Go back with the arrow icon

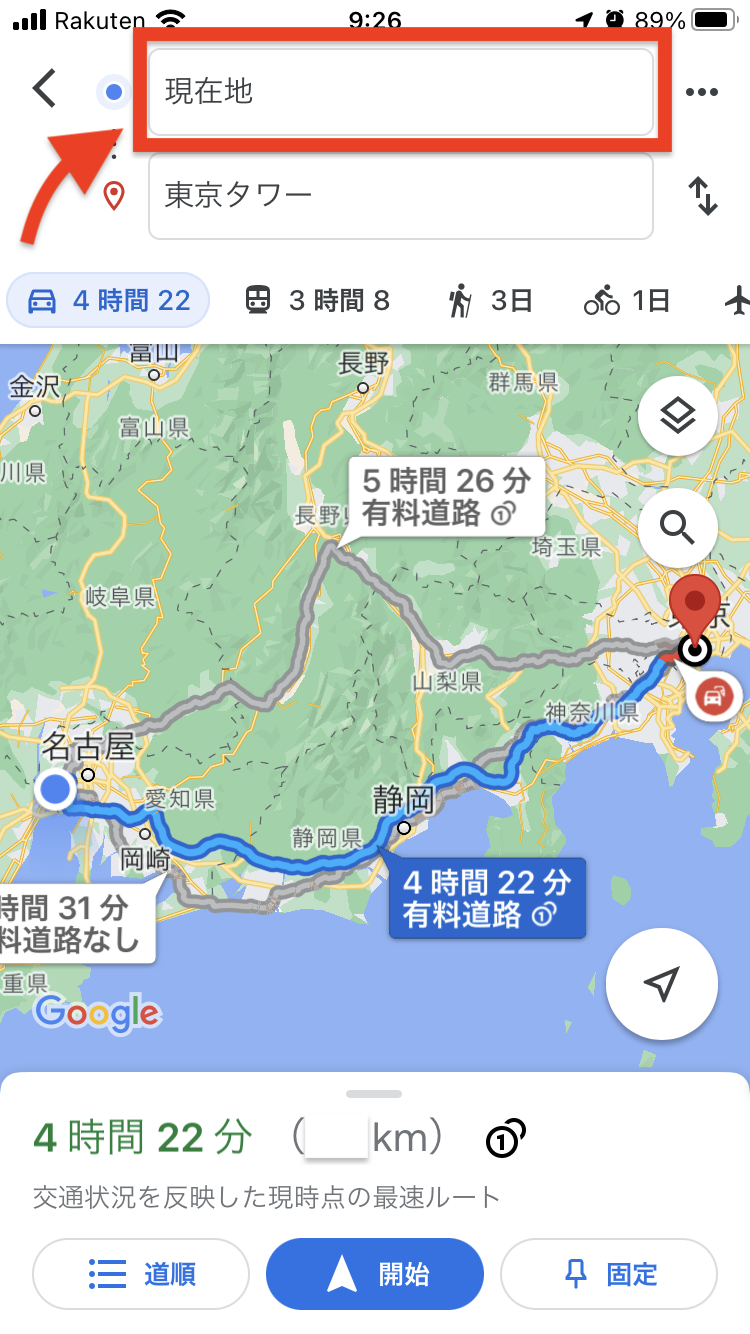coord(44,89)
